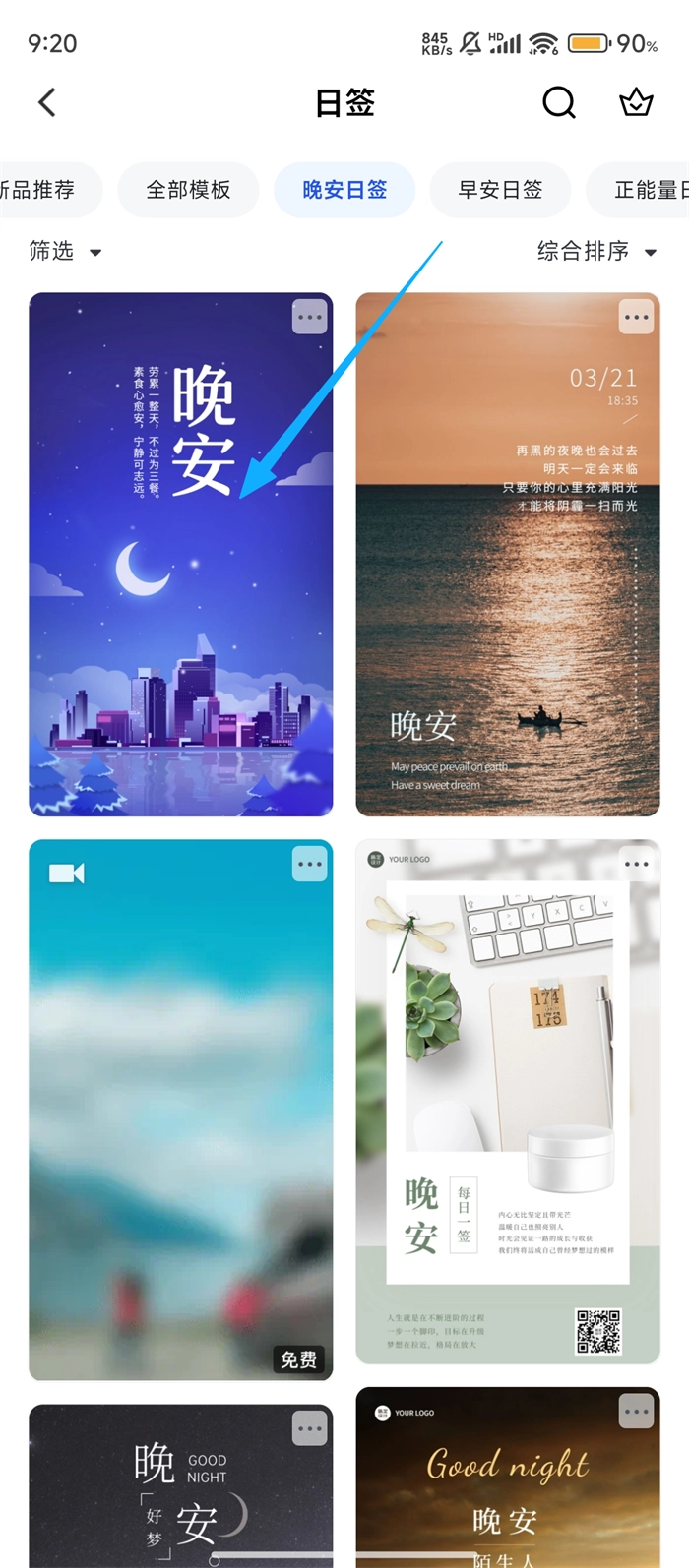689x1568 pixels.
Task: Switch to 正能量 tab
Action: (646, 190)
